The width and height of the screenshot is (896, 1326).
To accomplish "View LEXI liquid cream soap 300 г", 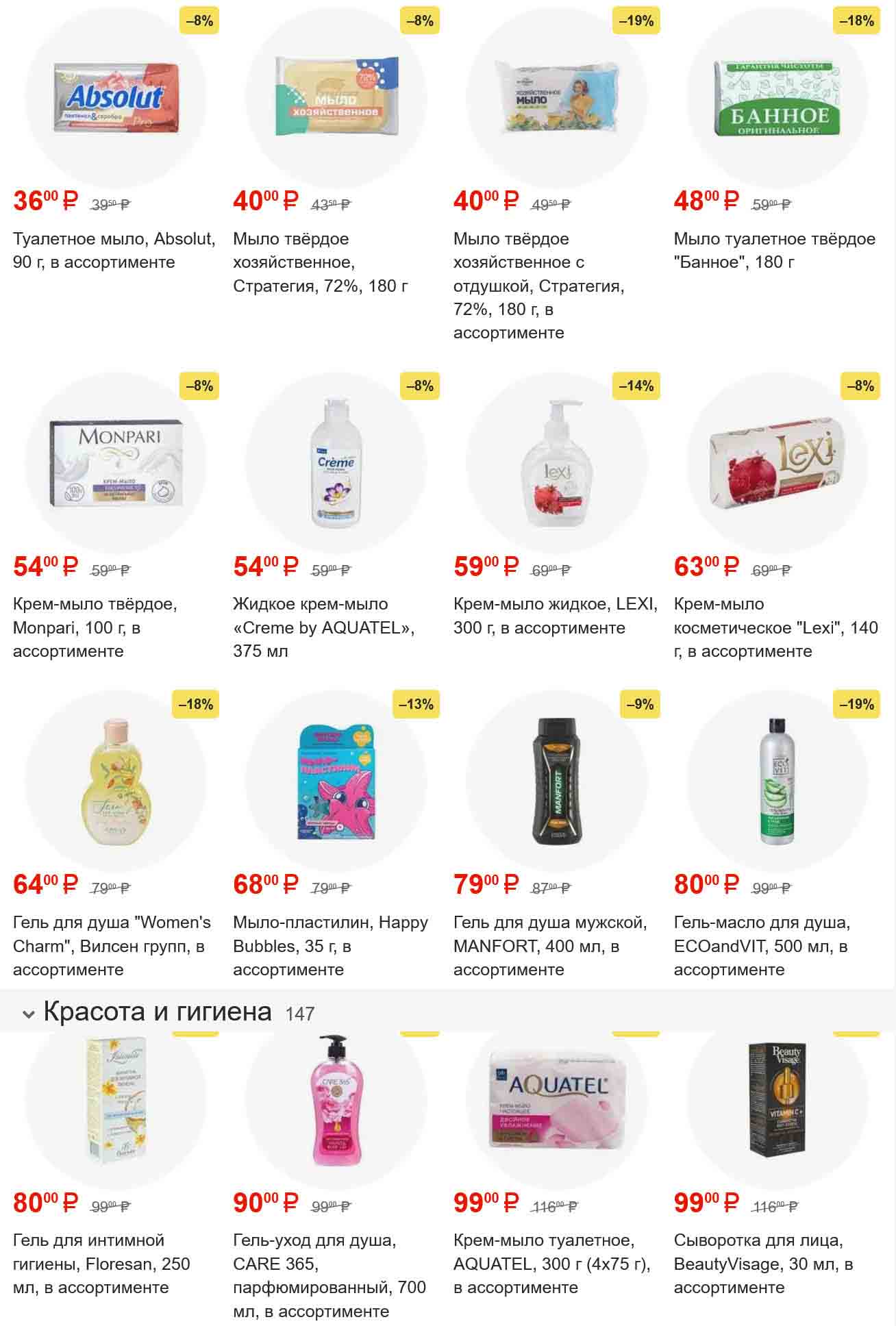I will 556,462.
